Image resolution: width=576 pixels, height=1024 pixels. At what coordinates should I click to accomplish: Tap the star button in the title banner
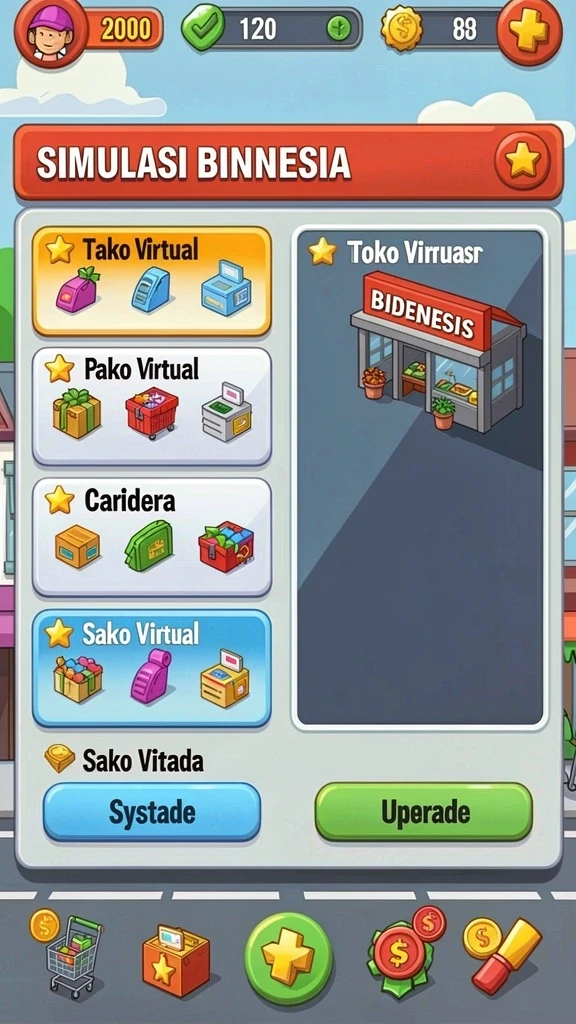click(x=522, y=161)
